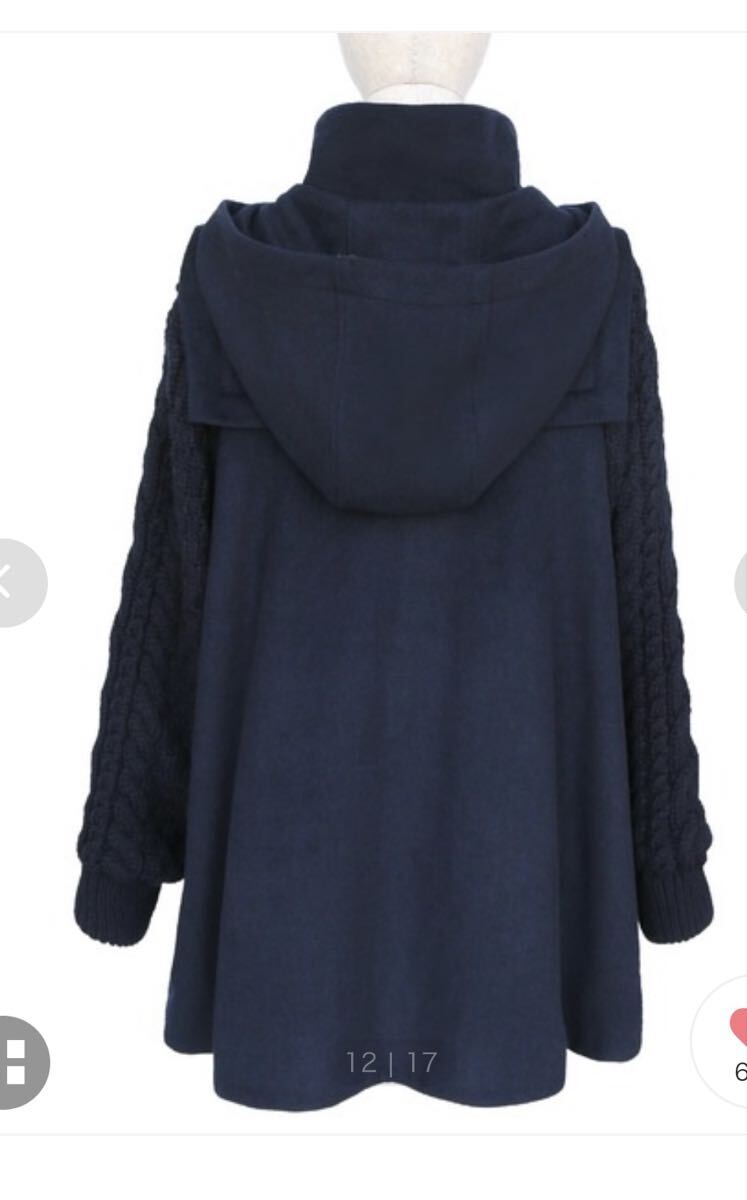The image size is (747, 1200).
Task: Like this coat with the heart icon
Action: (738, 1030)
